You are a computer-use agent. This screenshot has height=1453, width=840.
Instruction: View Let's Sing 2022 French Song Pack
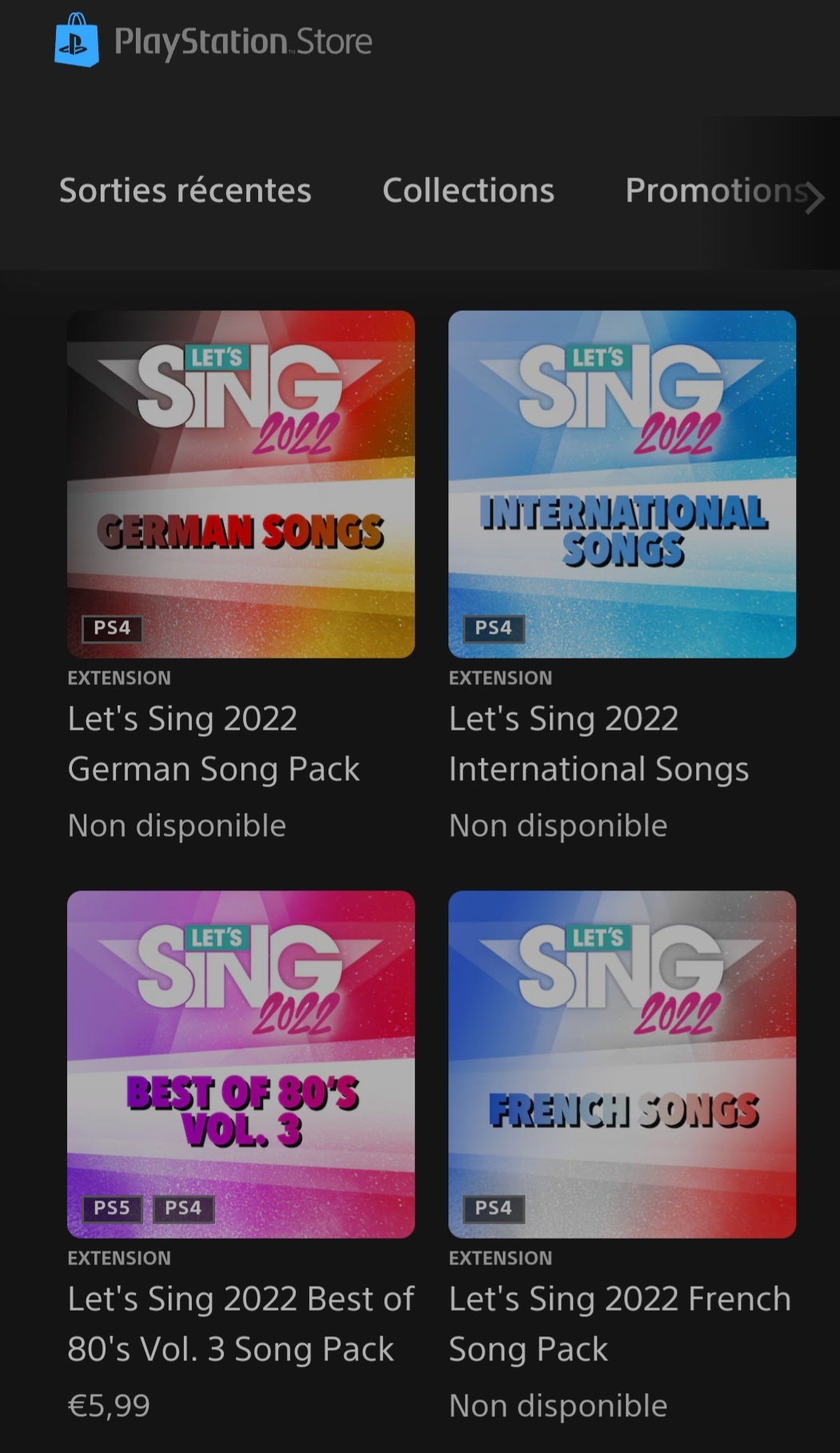tap(622, 1065)
